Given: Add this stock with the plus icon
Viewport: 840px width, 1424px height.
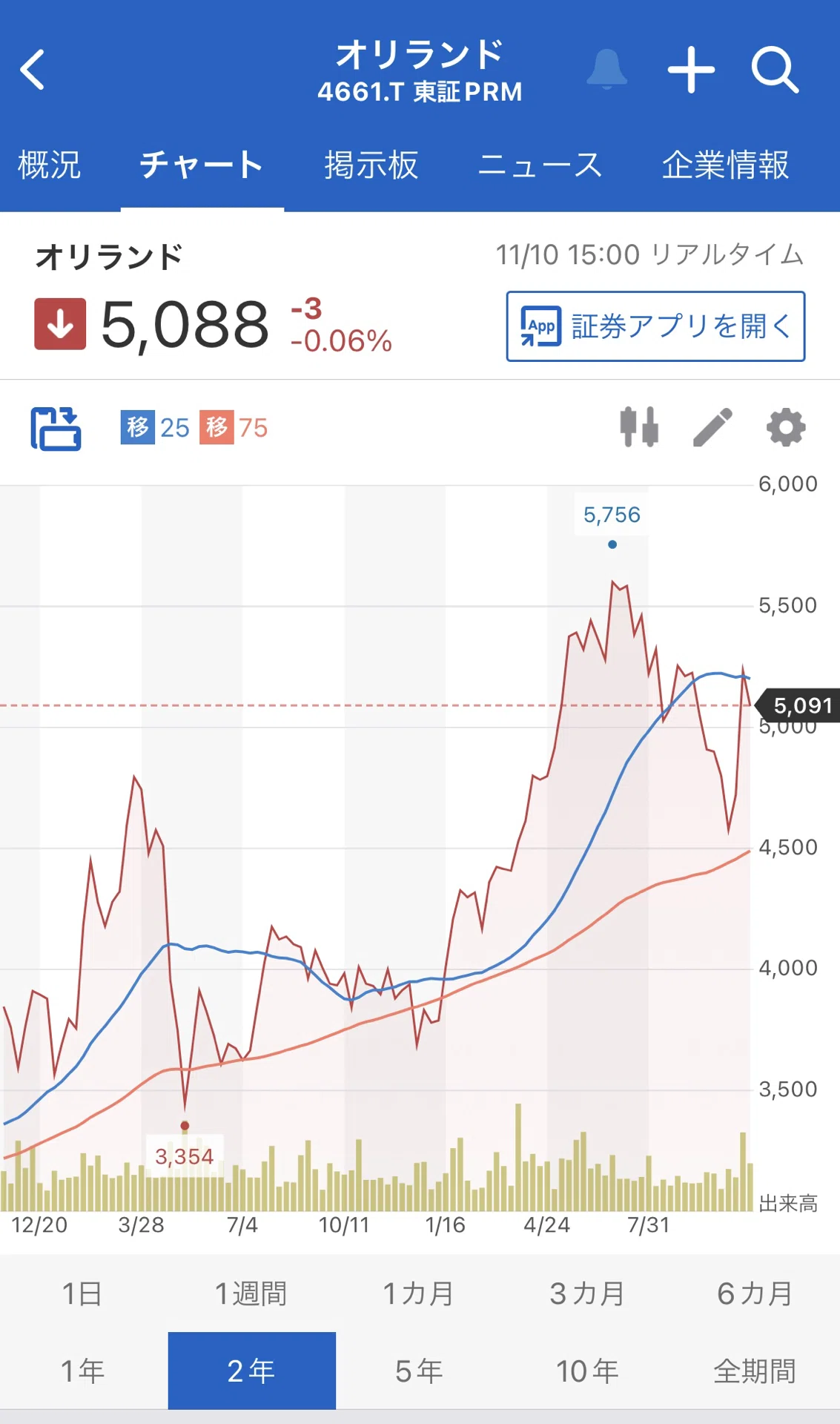Looking at the screenshot, I should pos(691,70).
